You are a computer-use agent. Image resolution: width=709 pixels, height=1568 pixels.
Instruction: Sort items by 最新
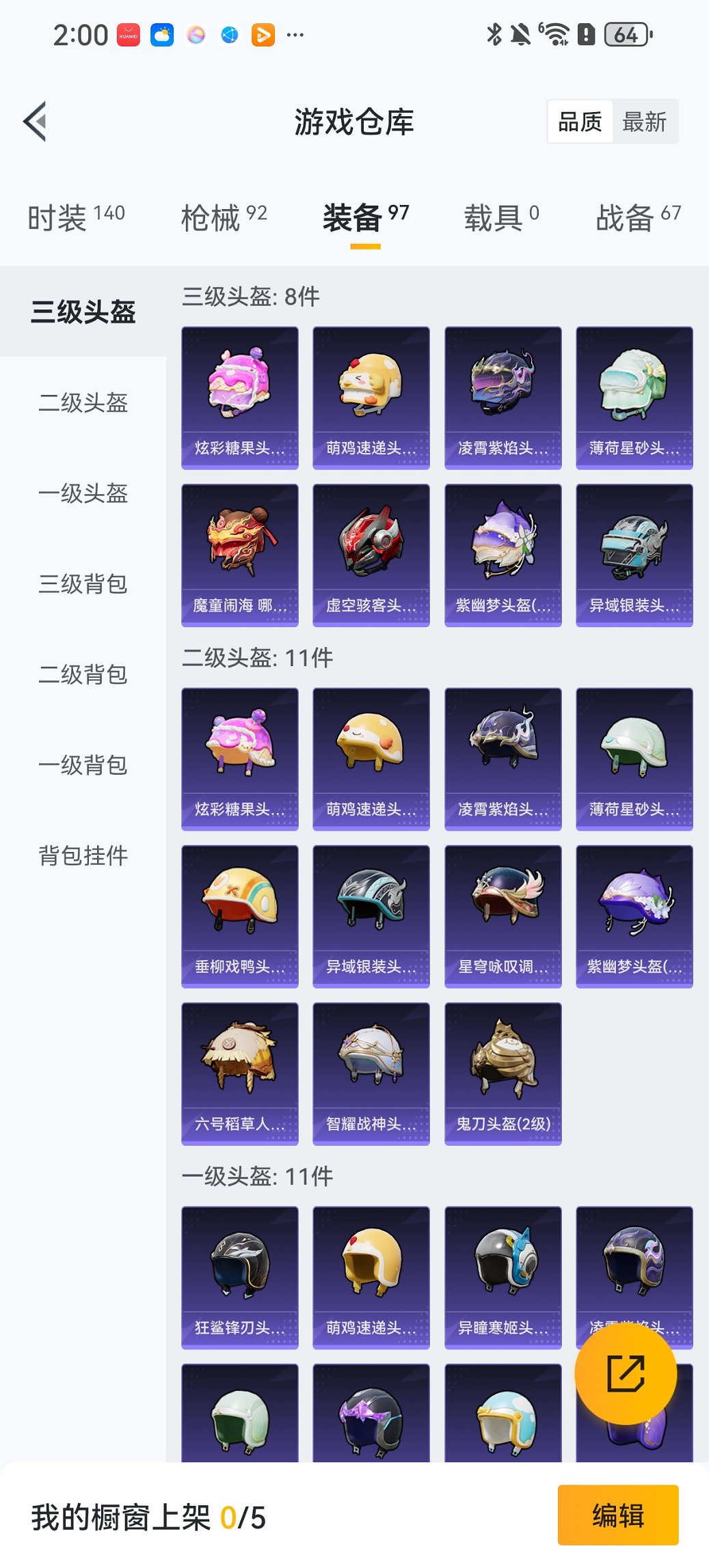[644, 122]
